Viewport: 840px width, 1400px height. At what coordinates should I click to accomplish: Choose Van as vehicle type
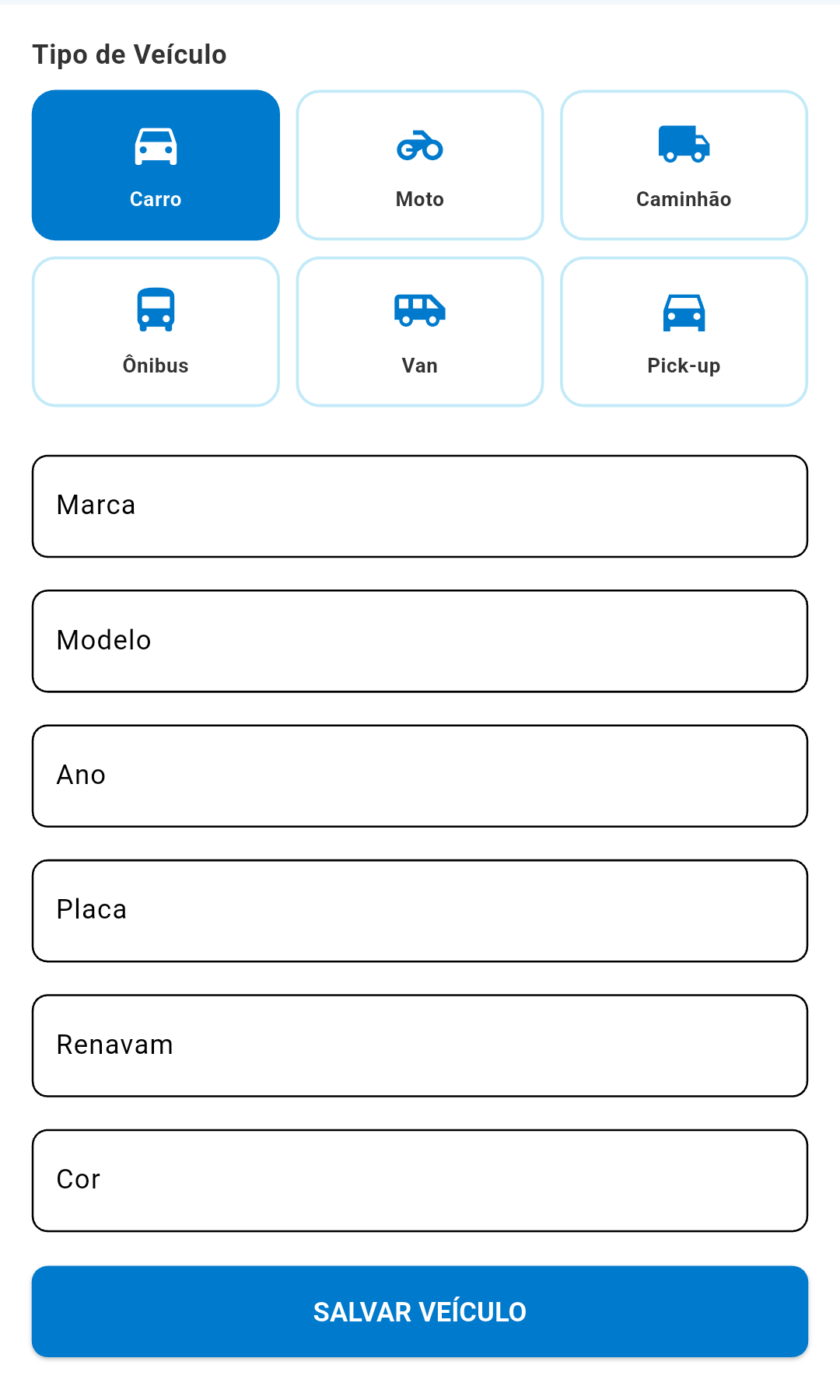[420, 332]
